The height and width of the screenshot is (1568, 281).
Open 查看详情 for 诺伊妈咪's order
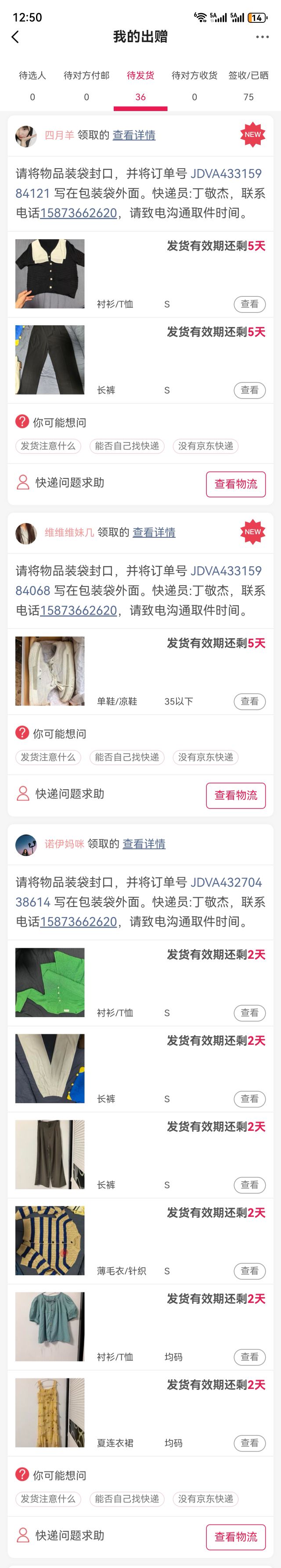[144, 844]
